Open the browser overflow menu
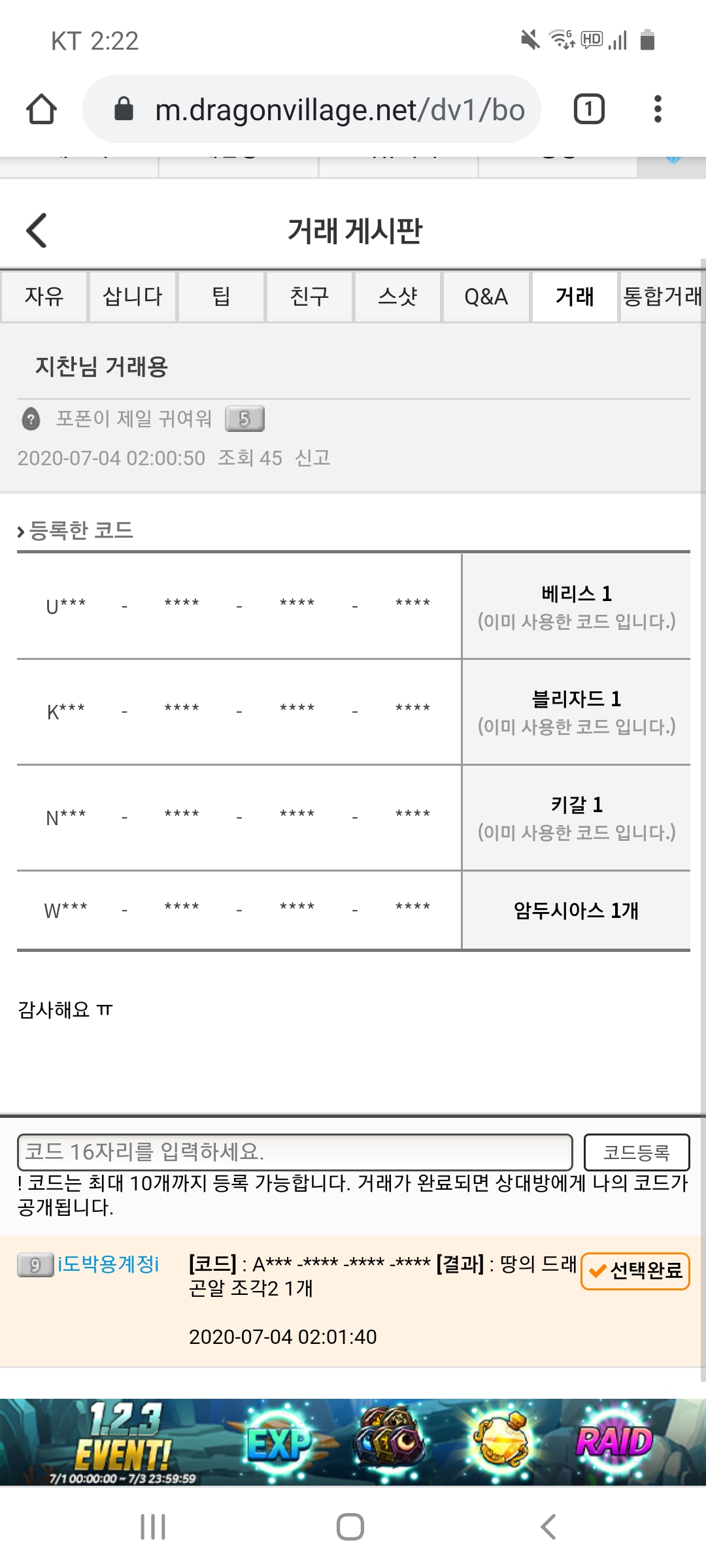706x1568 pixels. (x=658, y=109)
